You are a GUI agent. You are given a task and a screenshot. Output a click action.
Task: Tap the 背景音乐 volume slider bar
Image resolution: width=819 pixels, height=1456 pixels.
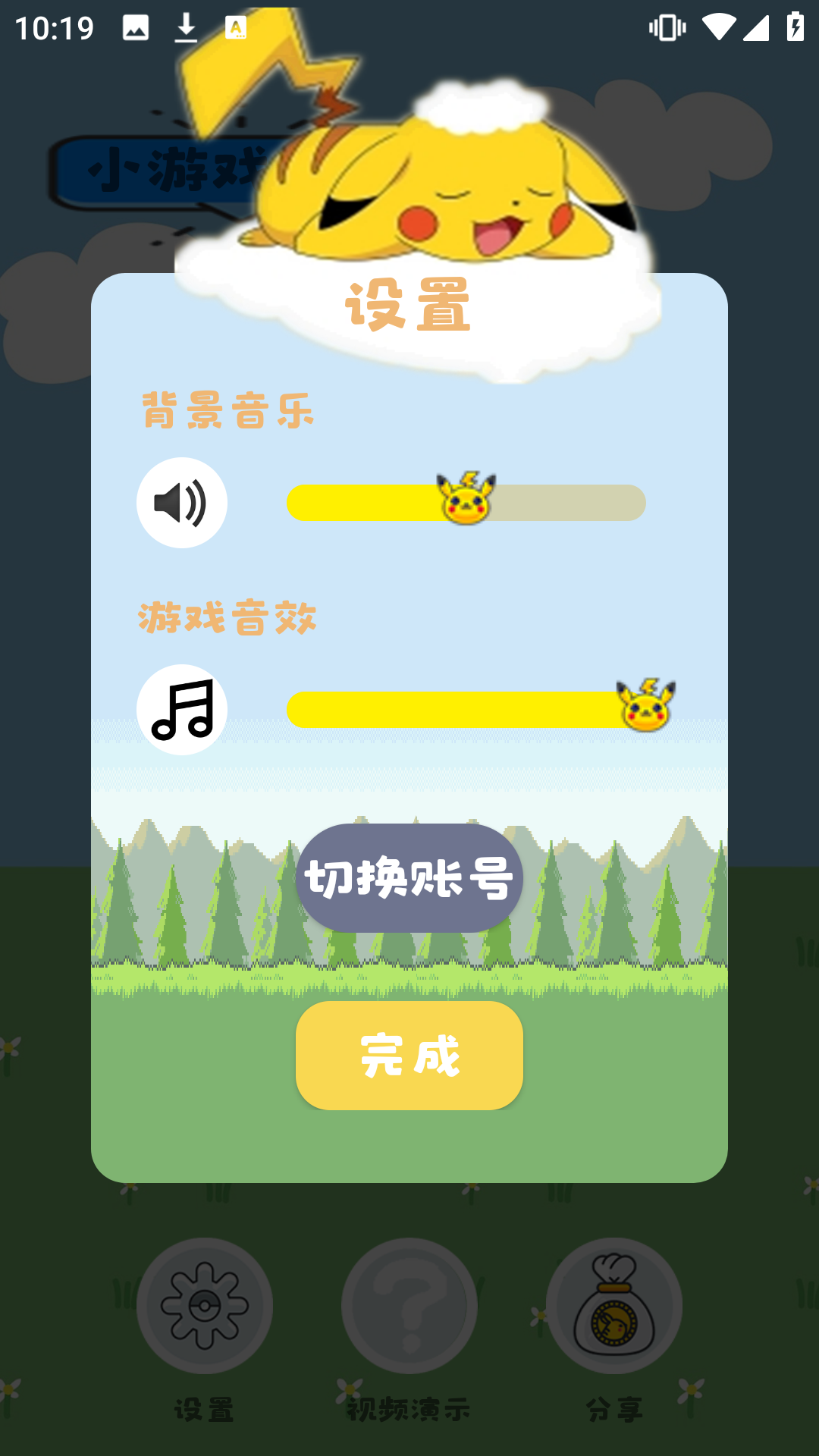point(466,503)
